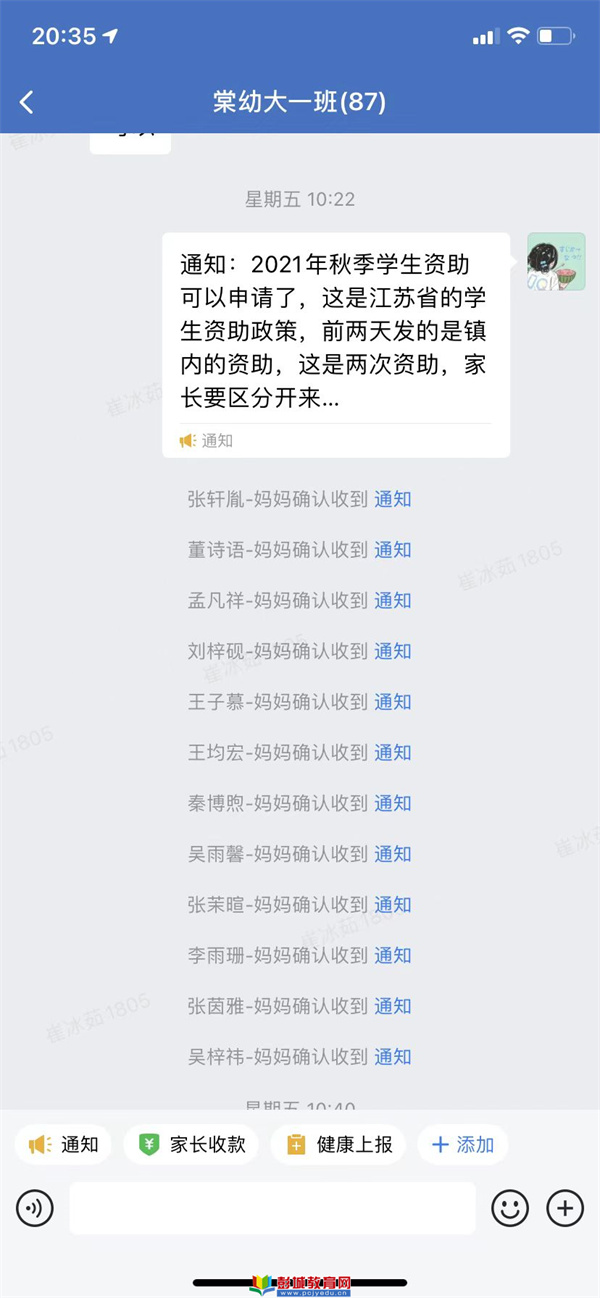
Task: Tap 通知 link beside 孟凡祥-妈妈
Action: [x=393, y=600]
